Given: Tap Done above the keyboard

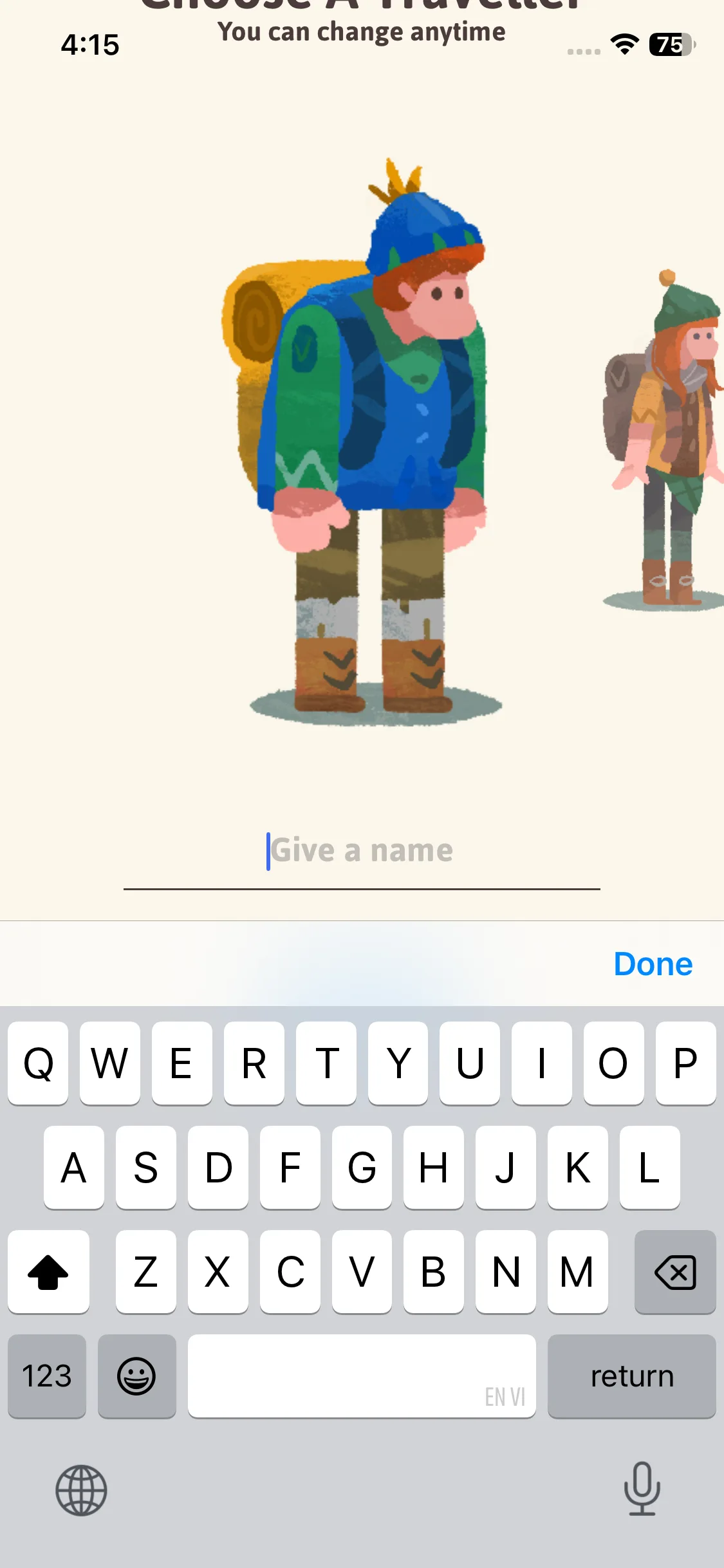Looking at the screenshot, I should point(653,964).
